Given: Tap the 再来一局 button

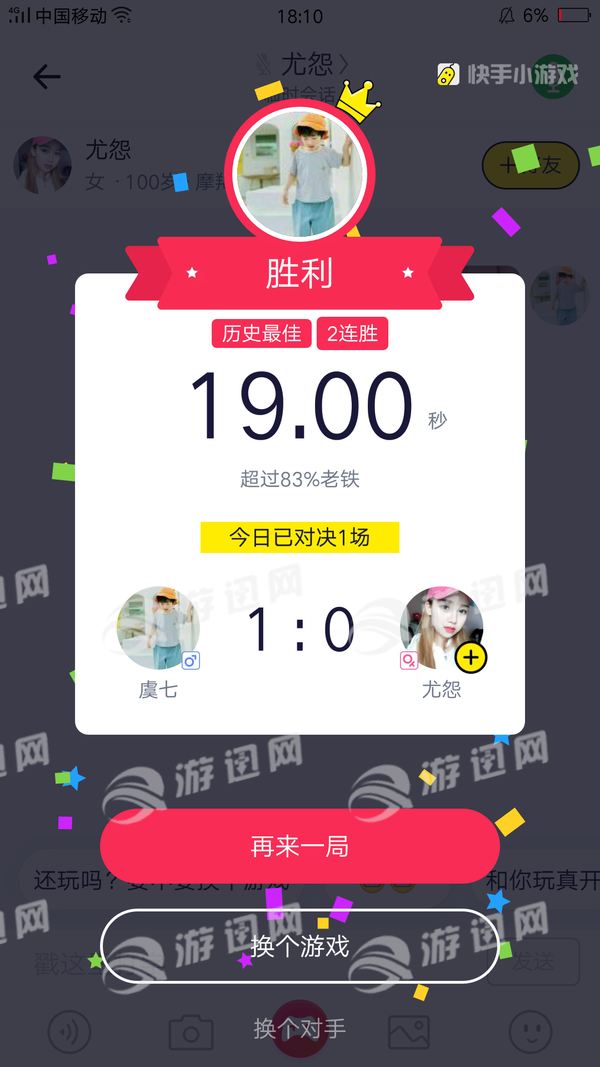Looking at the screenshot, I should (299, 846).
